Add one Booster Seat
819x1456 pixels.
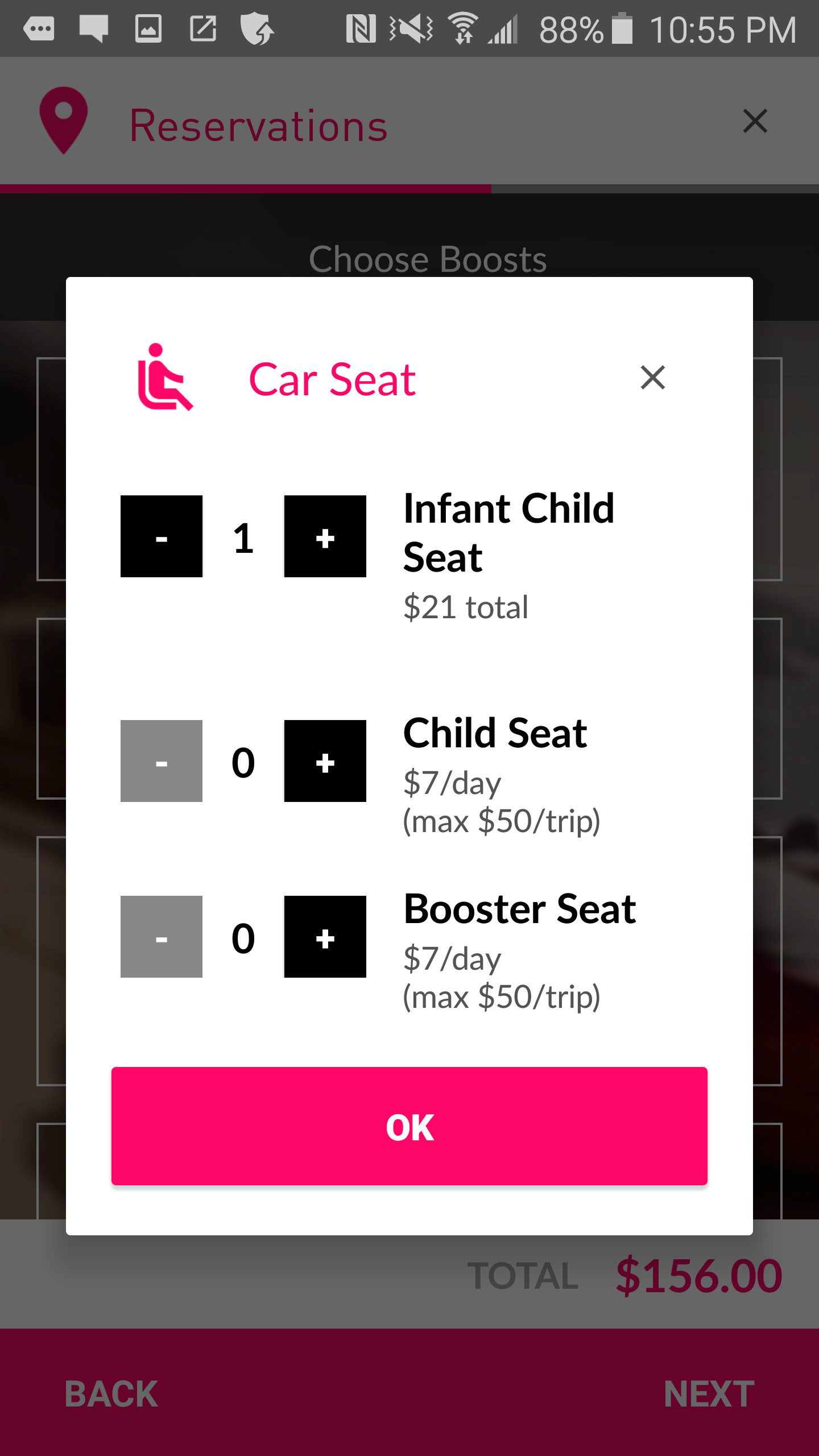(x=325, y=937)
